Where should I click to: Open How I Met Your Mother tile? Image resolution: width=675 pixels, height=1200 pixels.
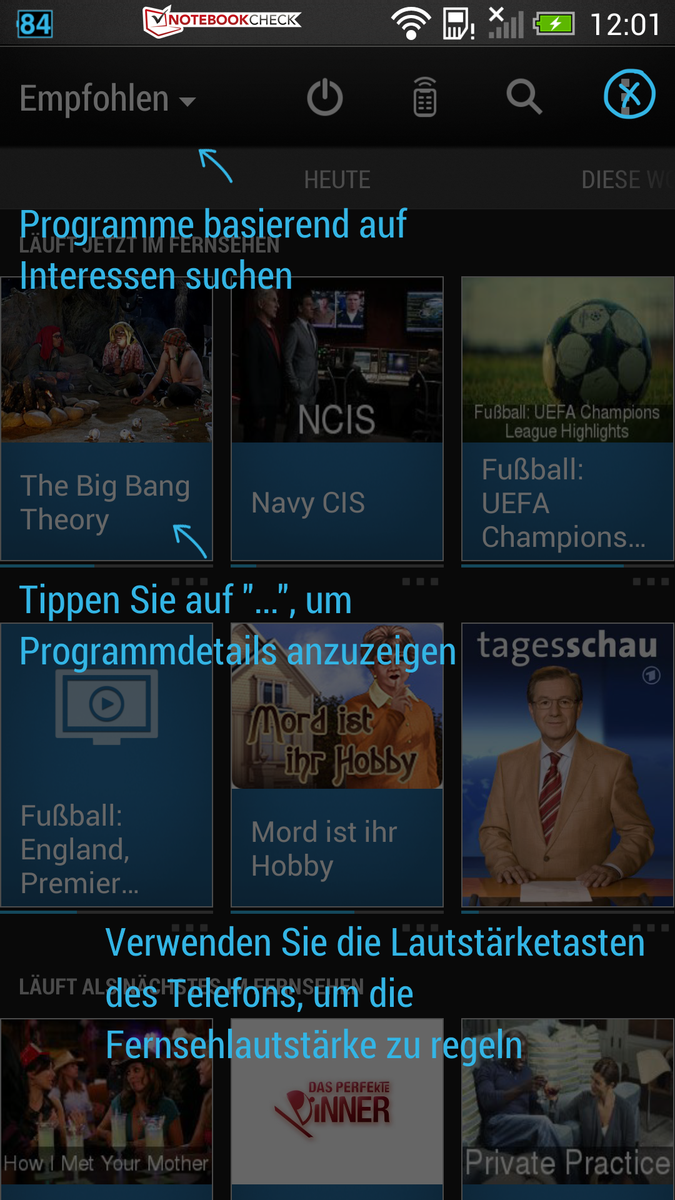click(106, 1109)
